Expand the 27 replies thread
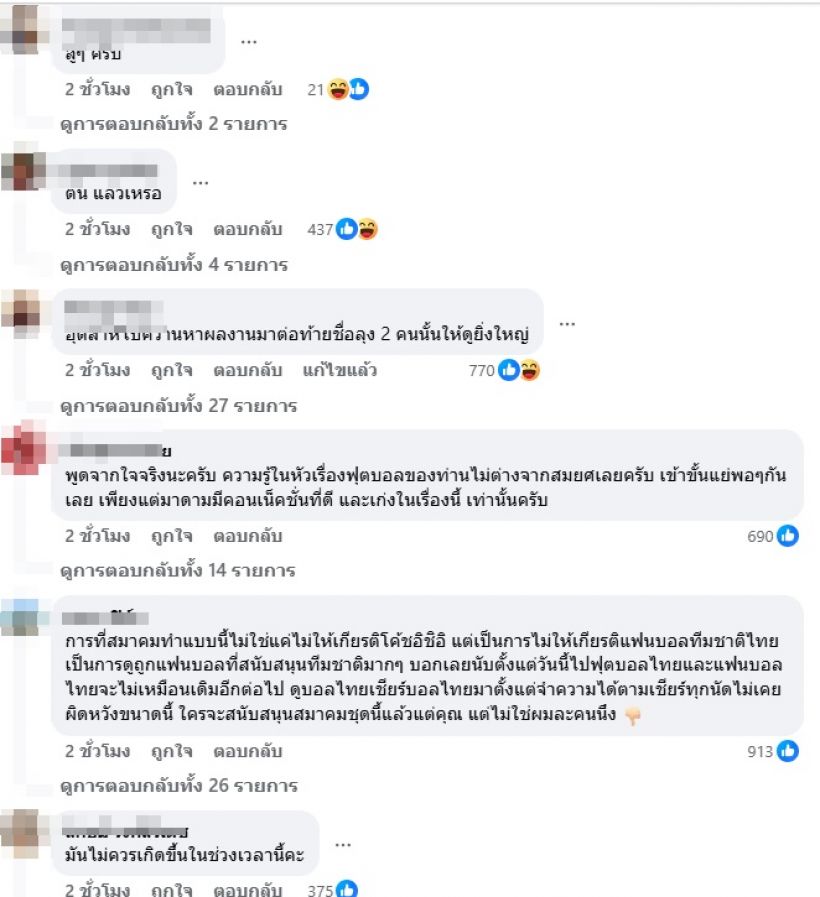This screenshot has width=820, height=897. tap(177, 406)
